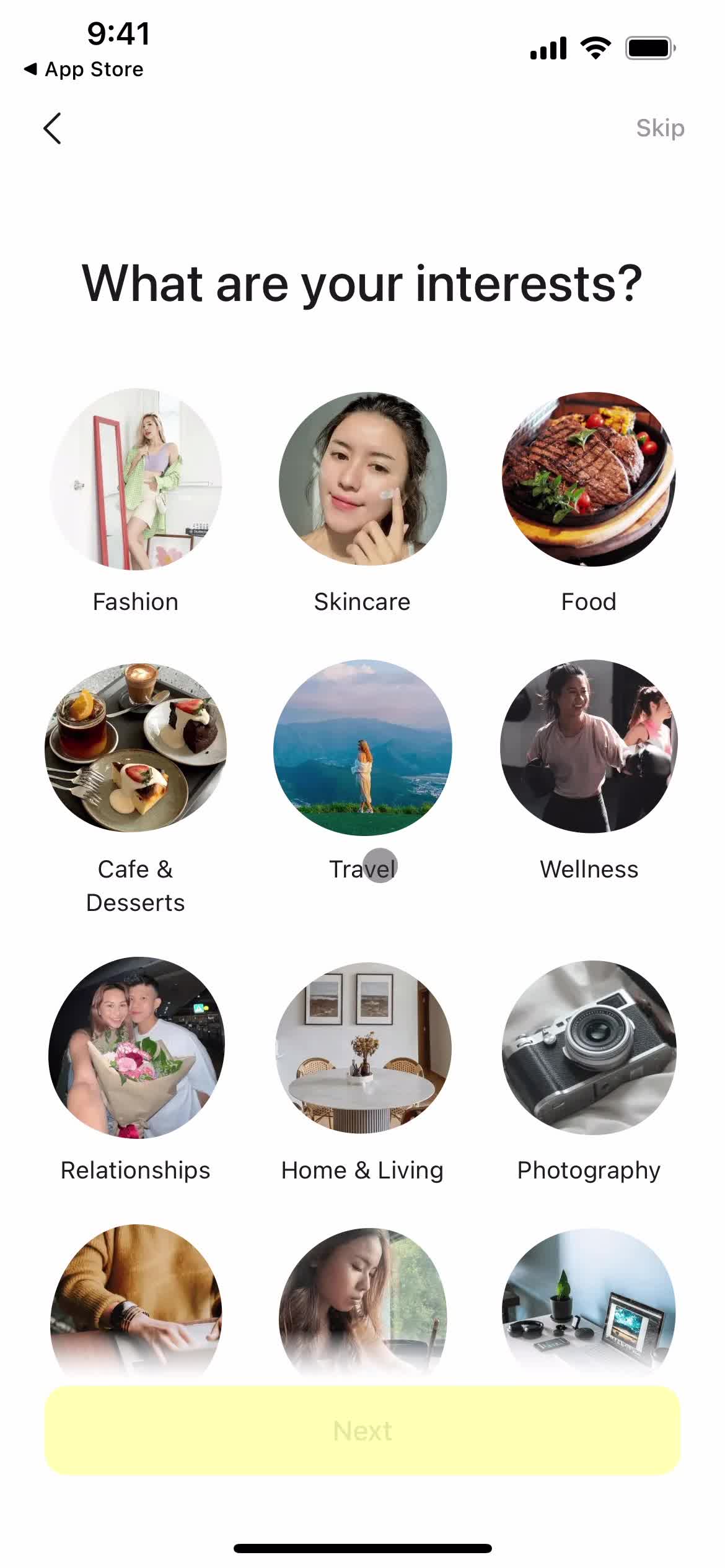
Task: Tap Skip to bypass interest selection
Action: point(659,128)
